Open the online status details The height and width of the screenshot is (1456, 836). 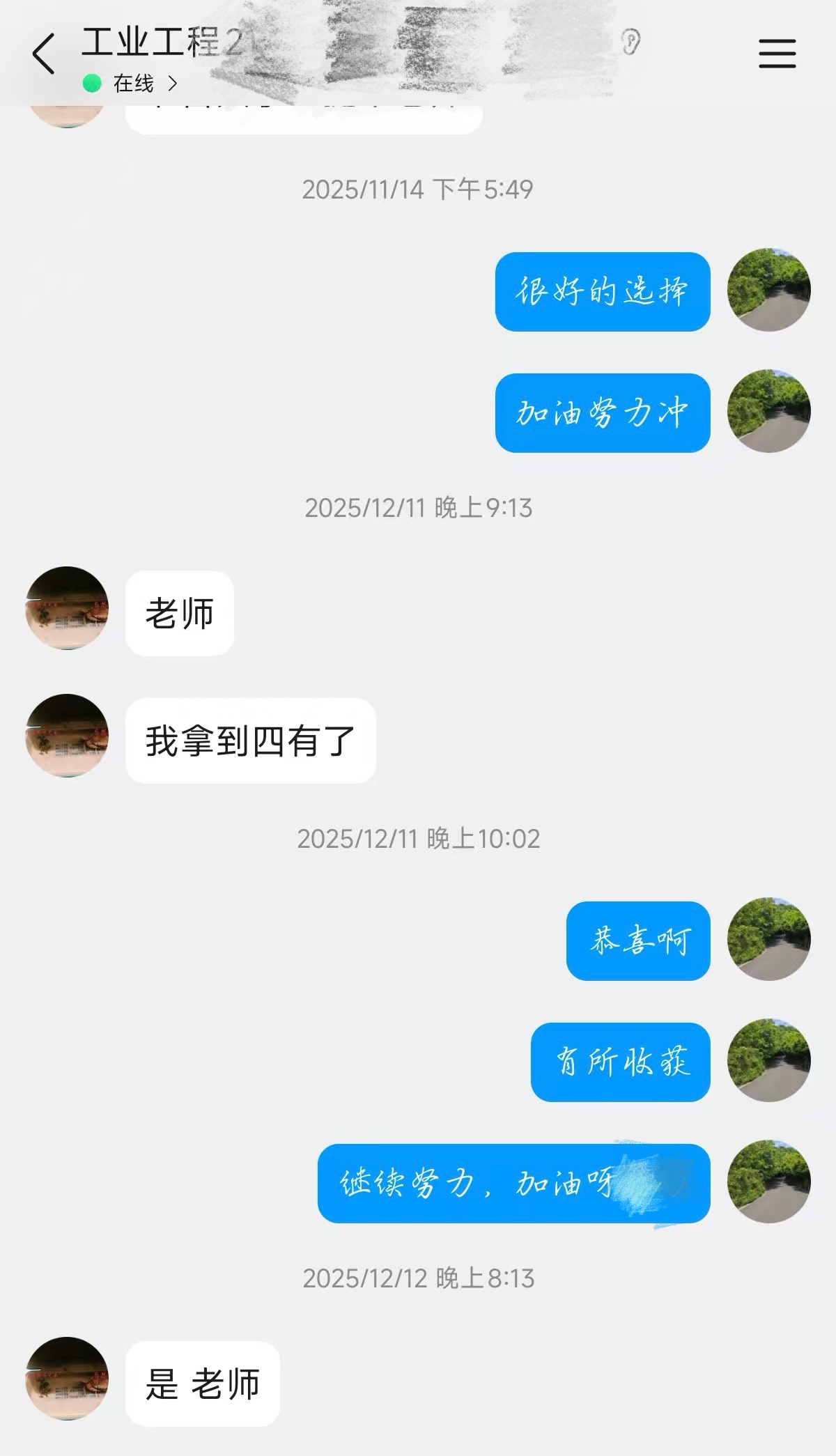coord(132,84)
